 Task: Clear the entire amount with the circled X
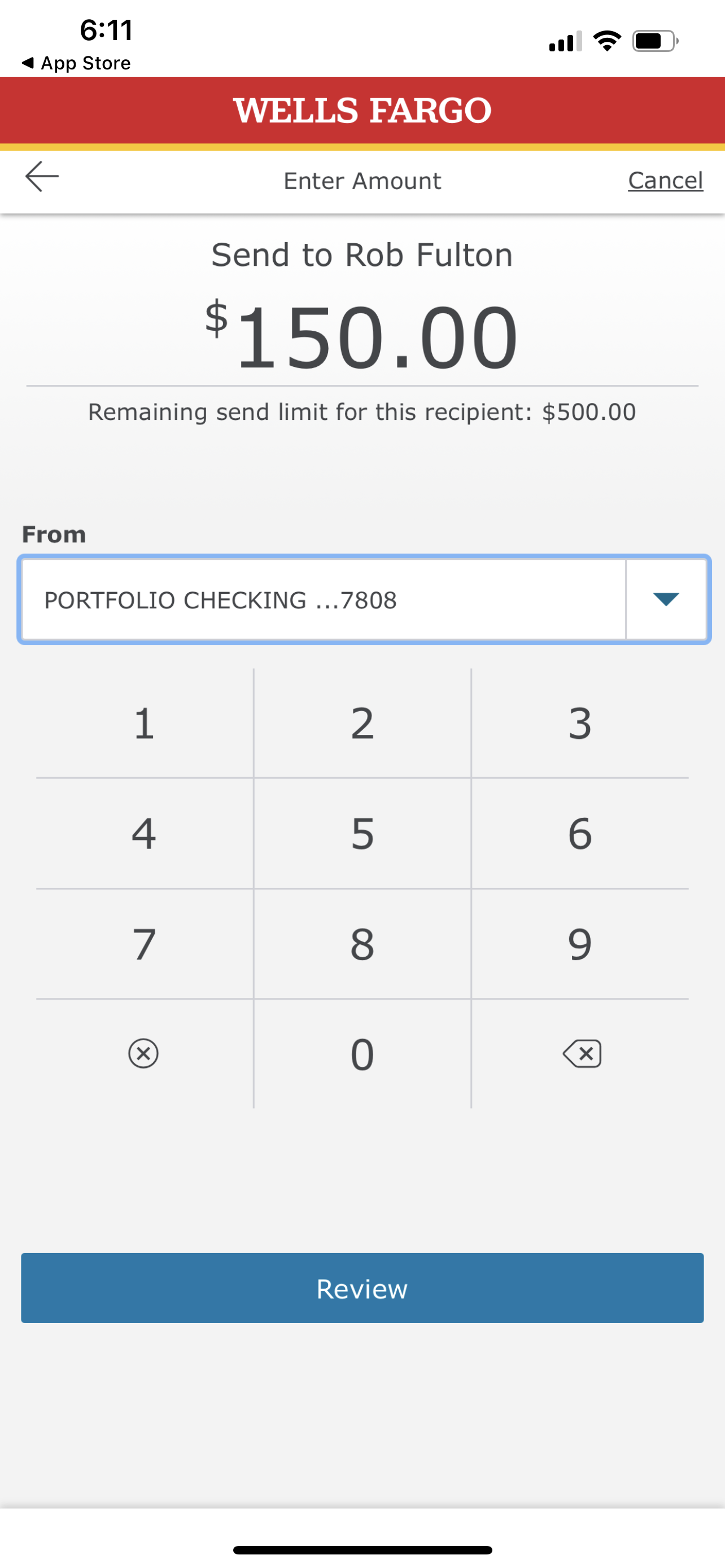143,1054
